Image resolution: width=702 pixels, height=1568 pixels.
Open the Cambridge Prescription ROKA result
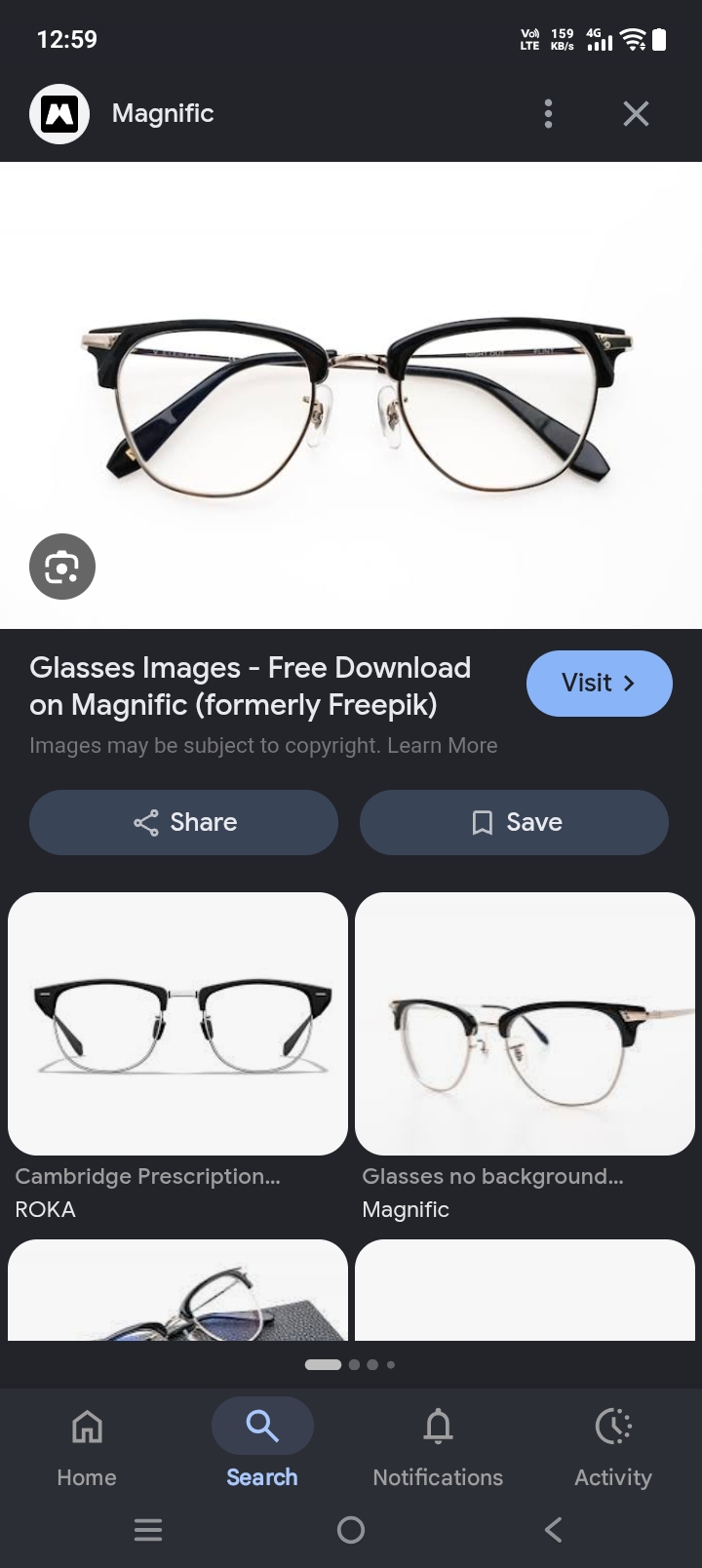[177, 1058]
